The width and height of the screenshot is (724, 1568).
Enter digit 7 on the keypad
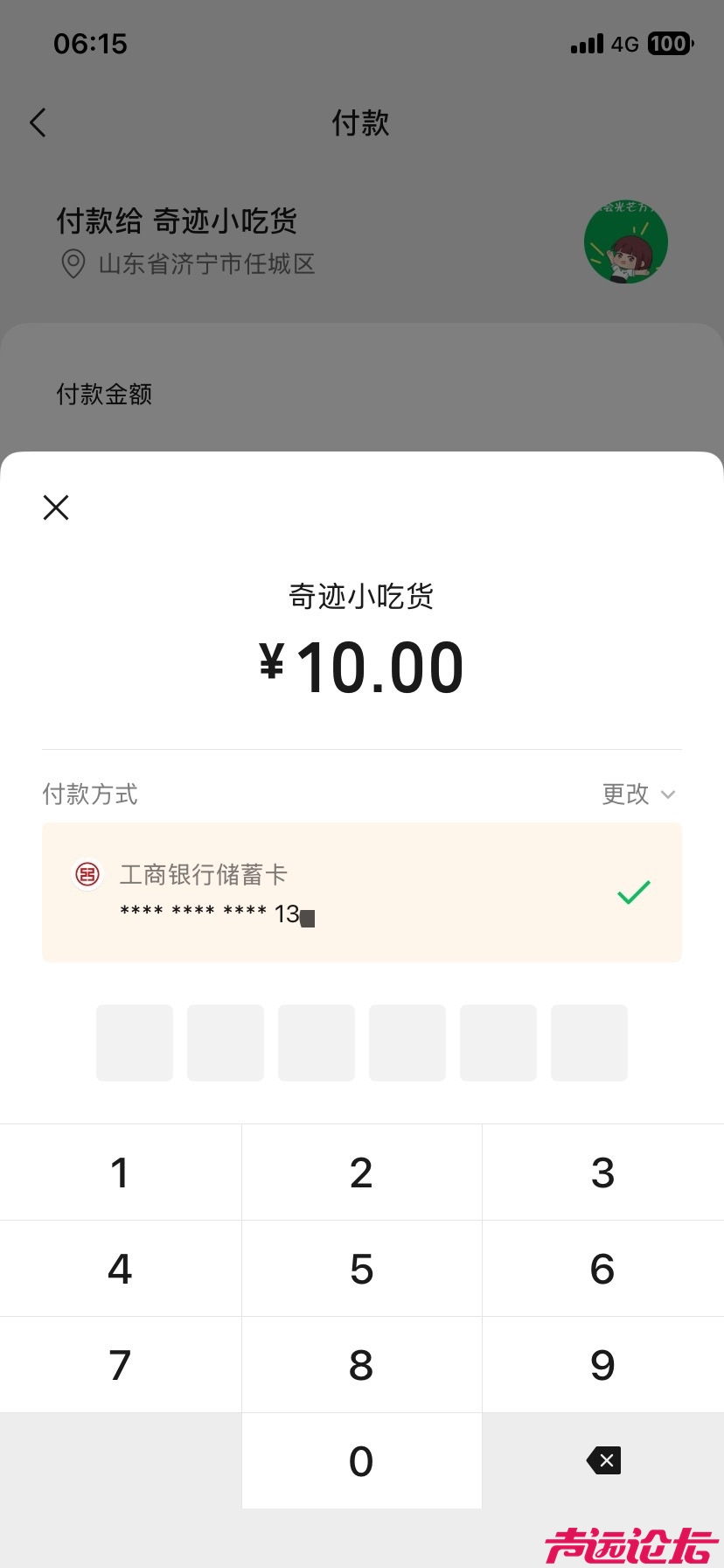pyautogui.click(x=121, y=1365)
